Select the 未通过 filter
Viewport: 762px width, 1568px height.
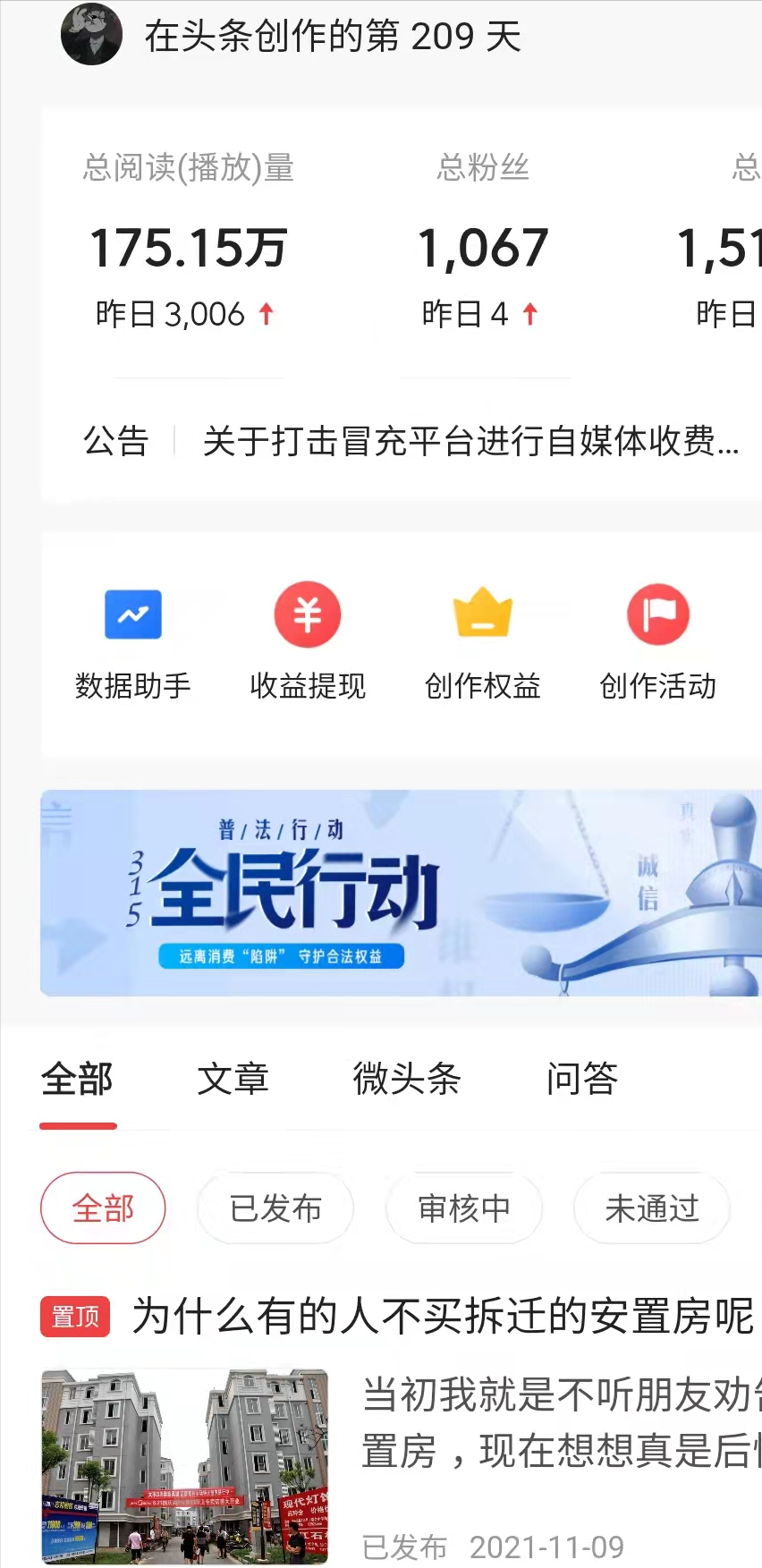point(651,1208)
